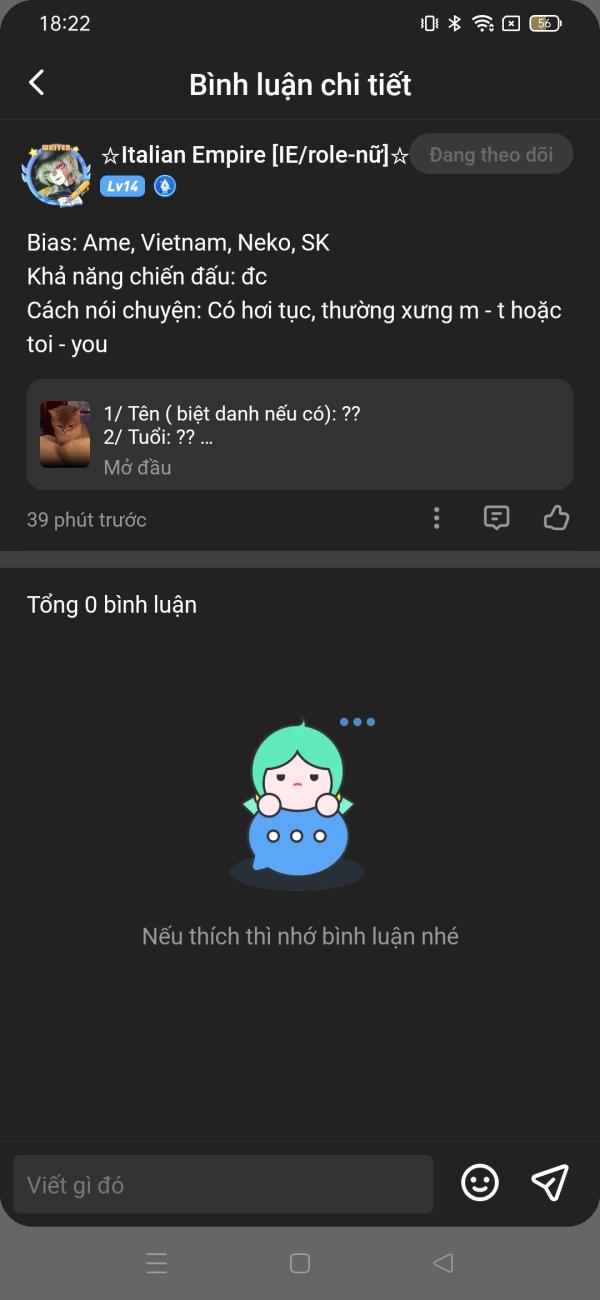Like this comment with thumbs up

556,518
